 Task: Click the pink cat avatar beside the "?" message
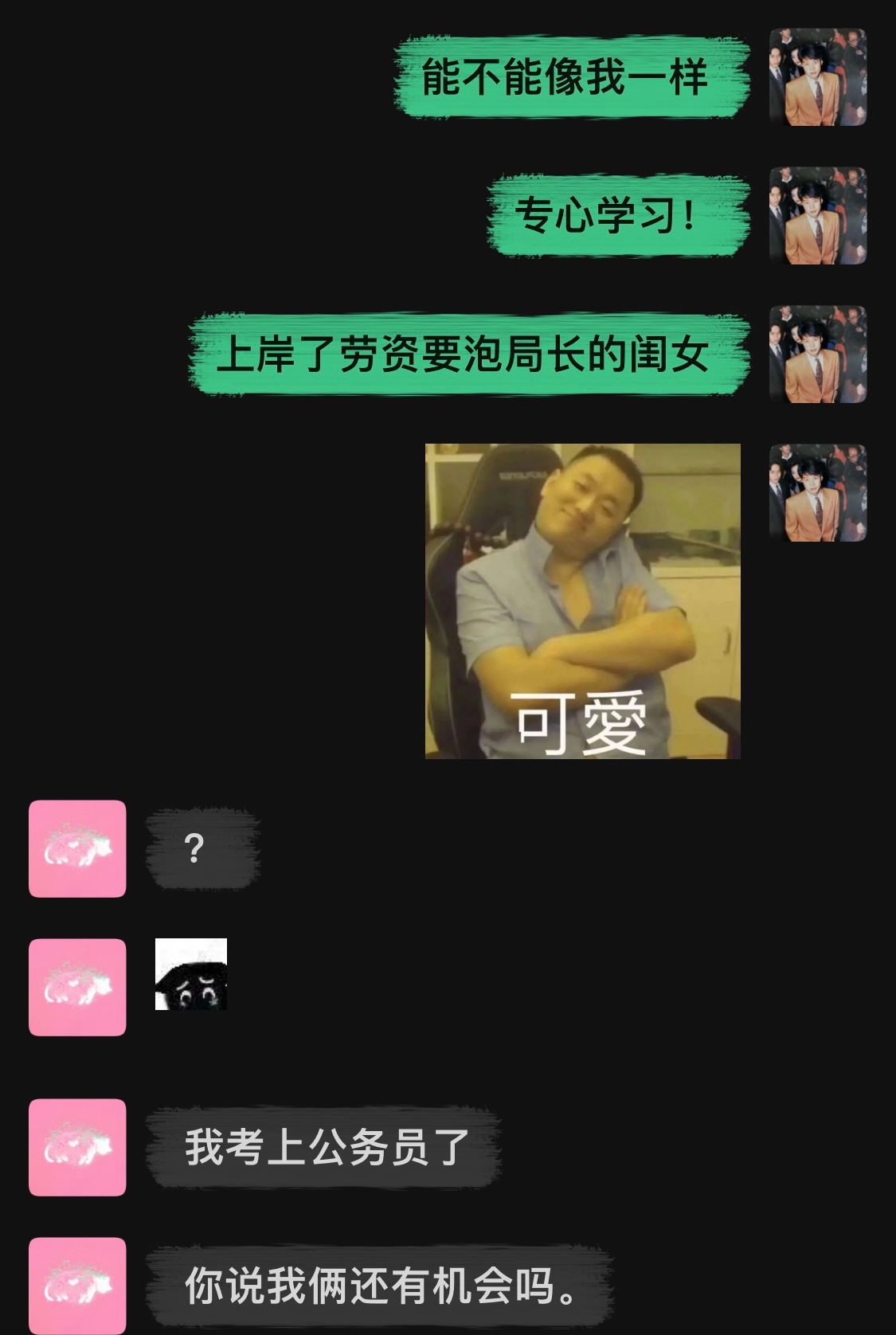(x=76, y=847)
